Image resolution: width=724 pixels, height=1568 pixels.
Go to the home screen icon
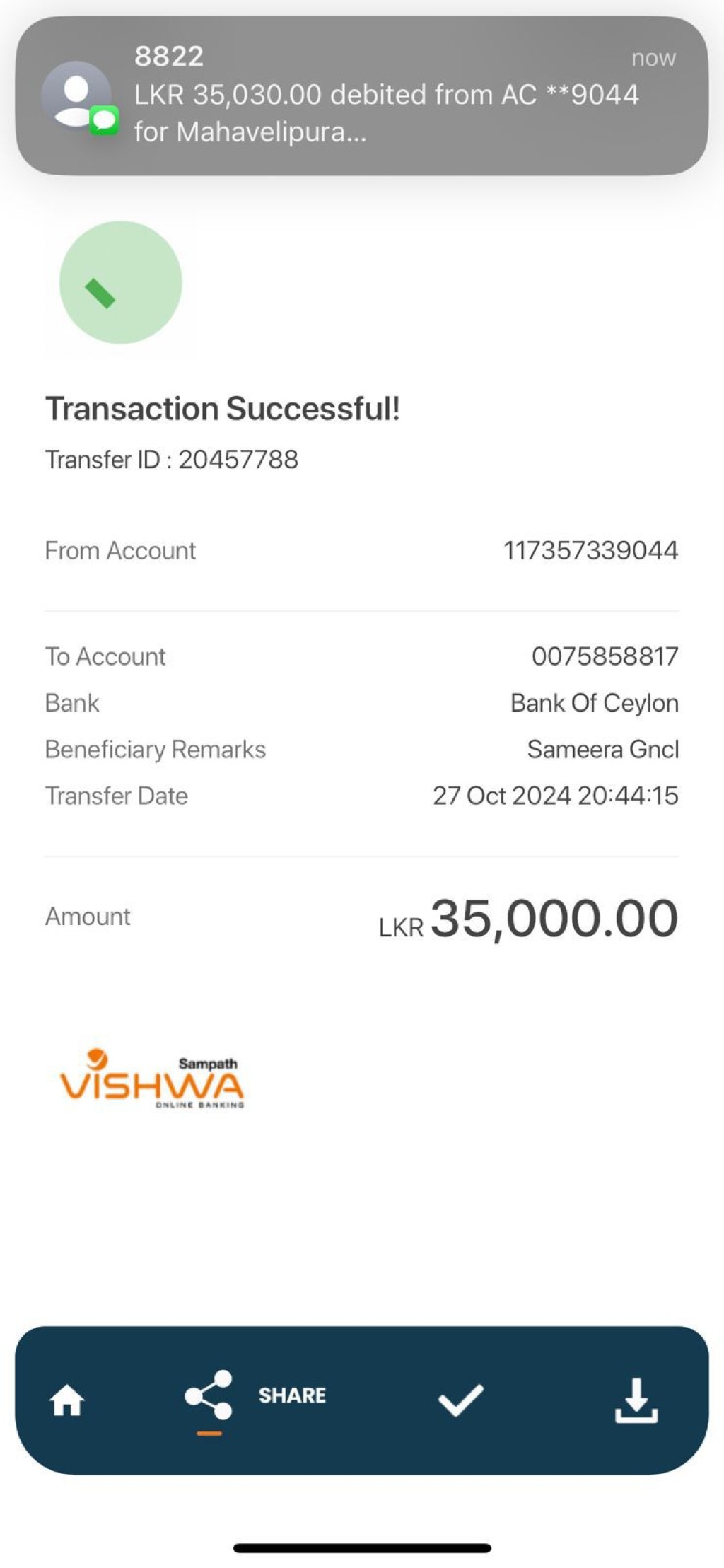tap(67, 1400)
